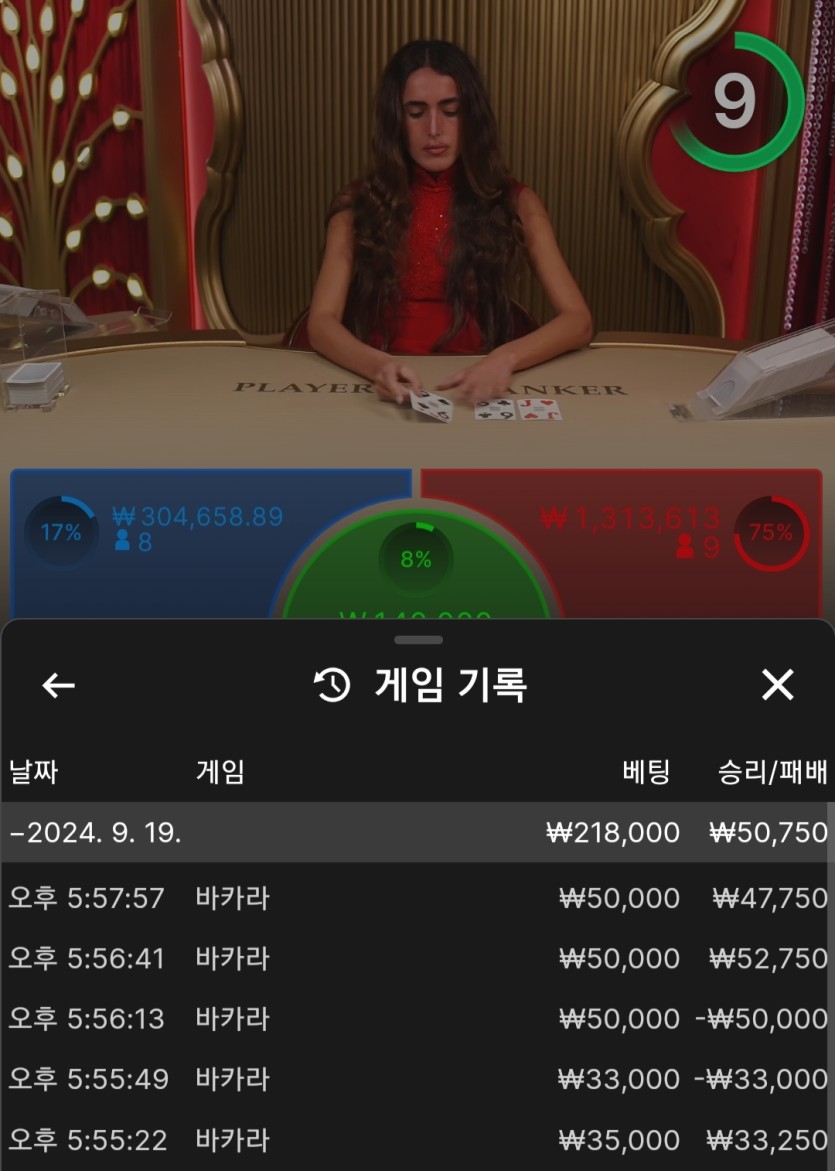Open the 5:55:22 baccarat round details
The image size is (835, 1171).
click(x=417, y=1140)
